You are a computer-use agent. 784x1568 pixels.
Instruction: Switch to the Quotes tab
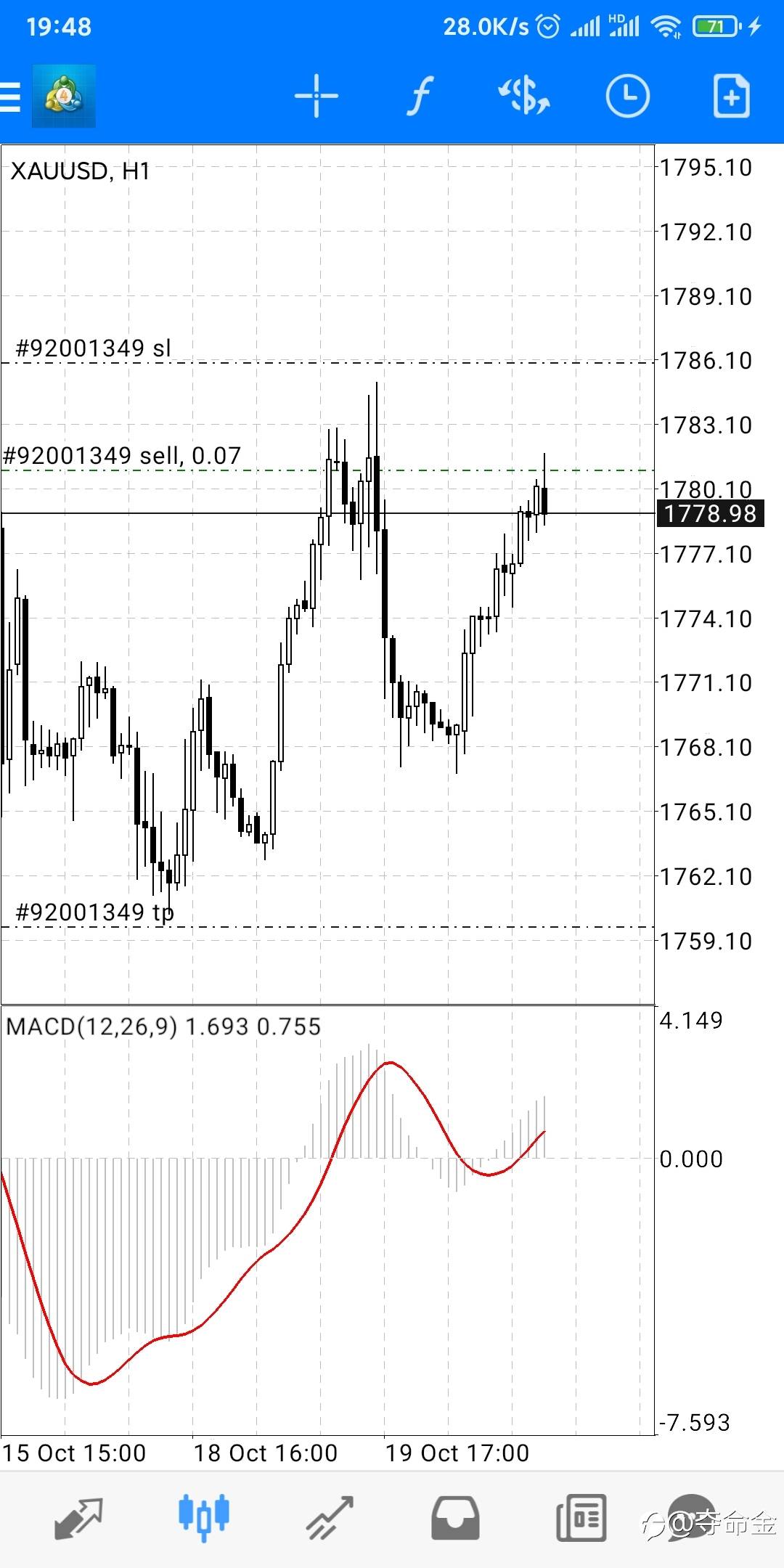(x=78, y=1519)
